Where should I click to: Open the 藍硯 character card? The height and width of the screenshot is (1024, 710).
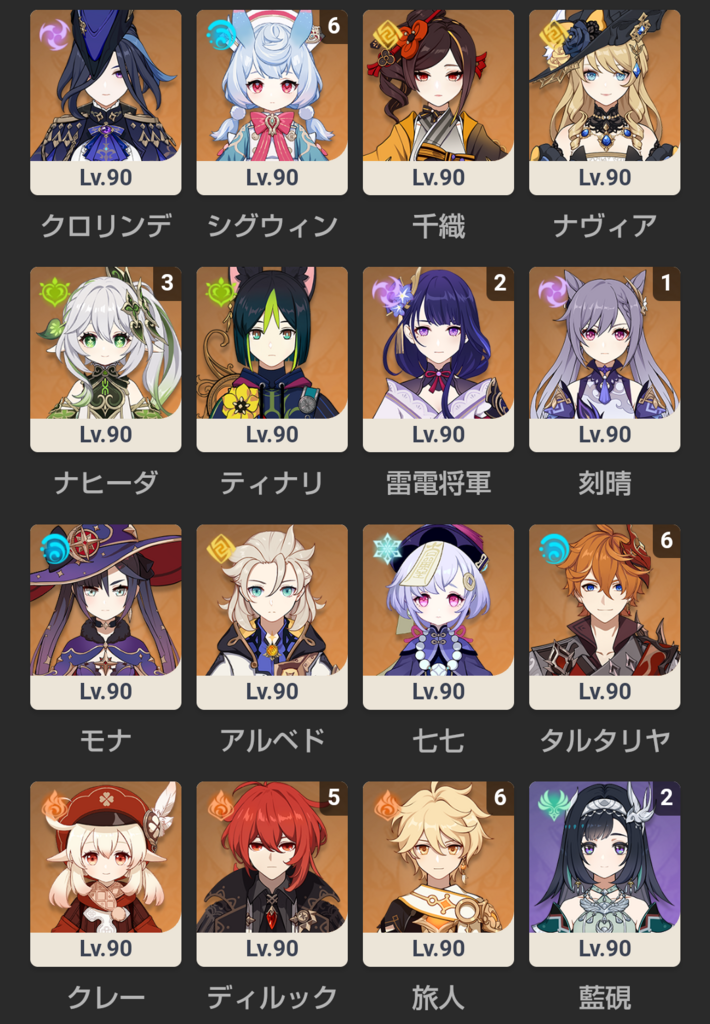(604, 873)
